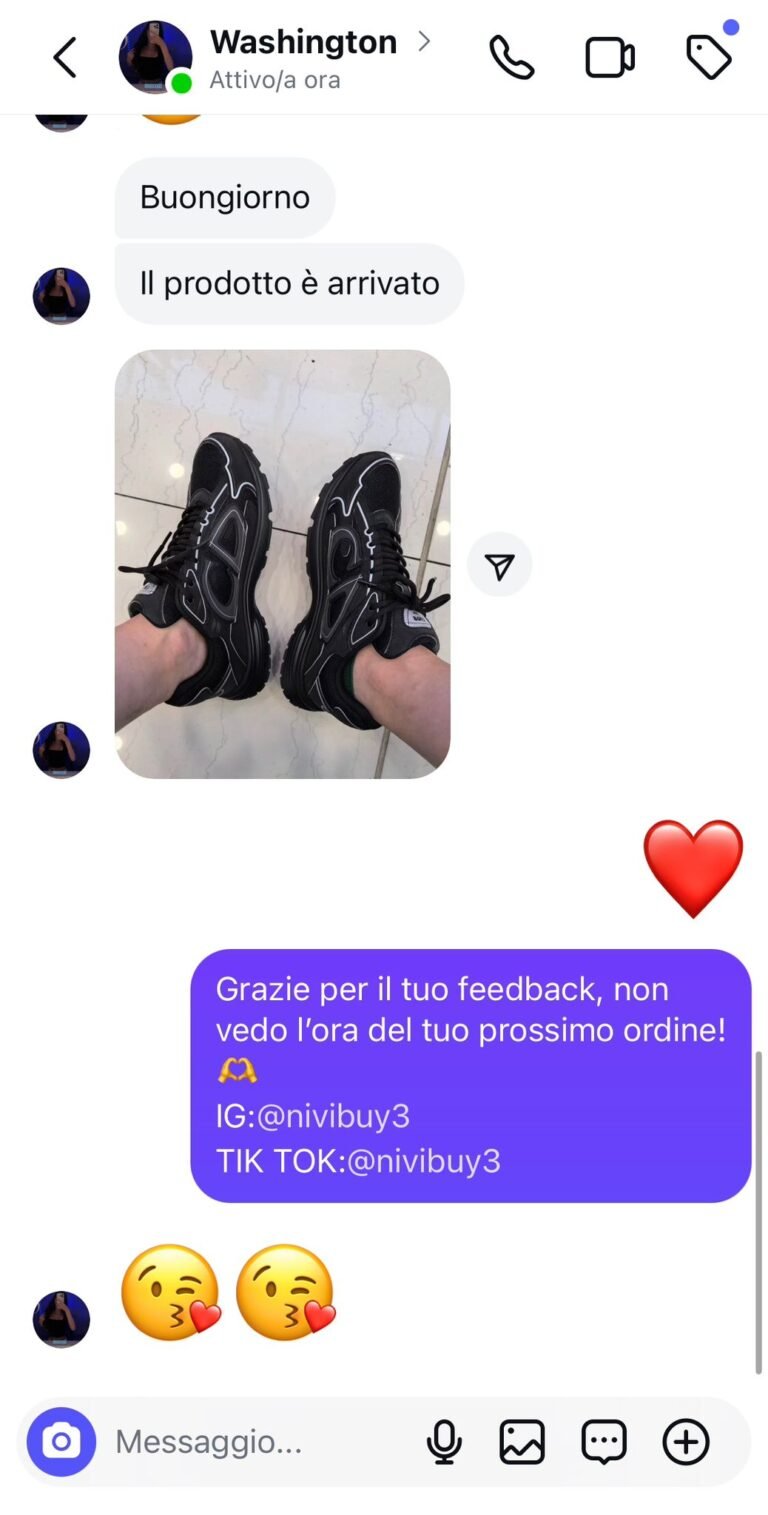Viewport: 768px width, 1515px height.
Task: Tap the @nivibuy3 mention after TIK TOK
Action: coord(423,1161)
